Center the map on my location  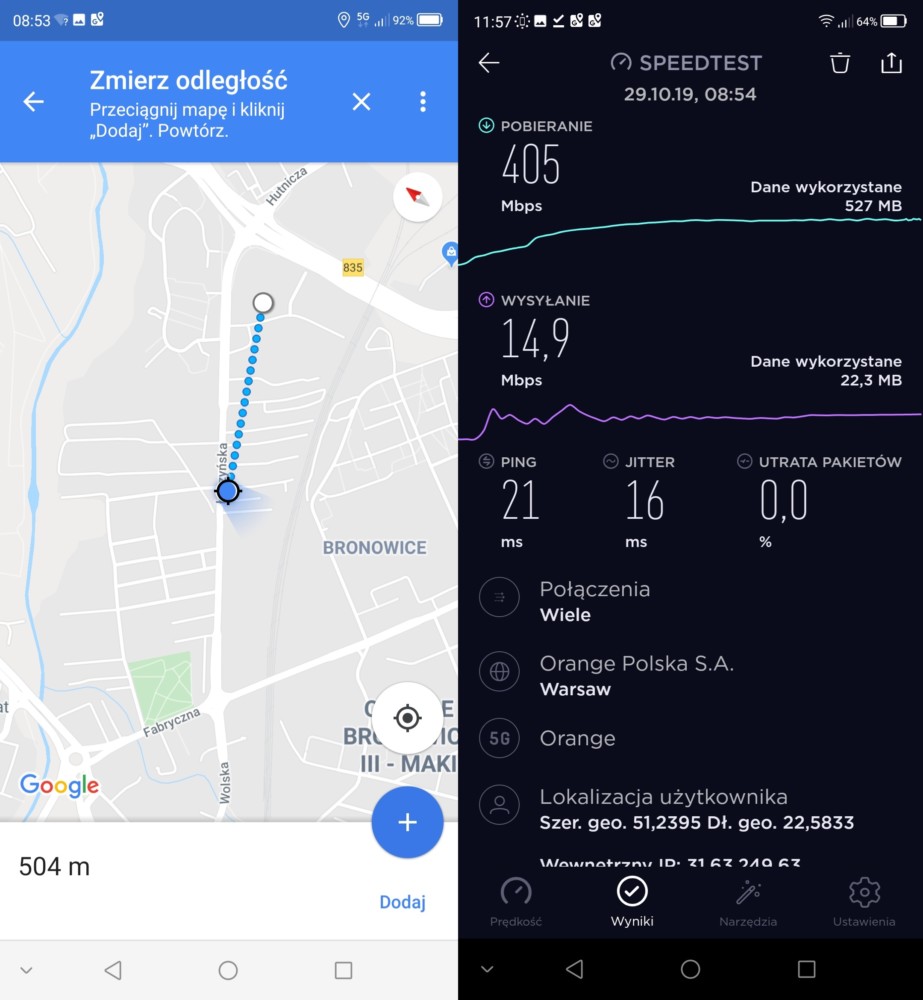(407, 718)
